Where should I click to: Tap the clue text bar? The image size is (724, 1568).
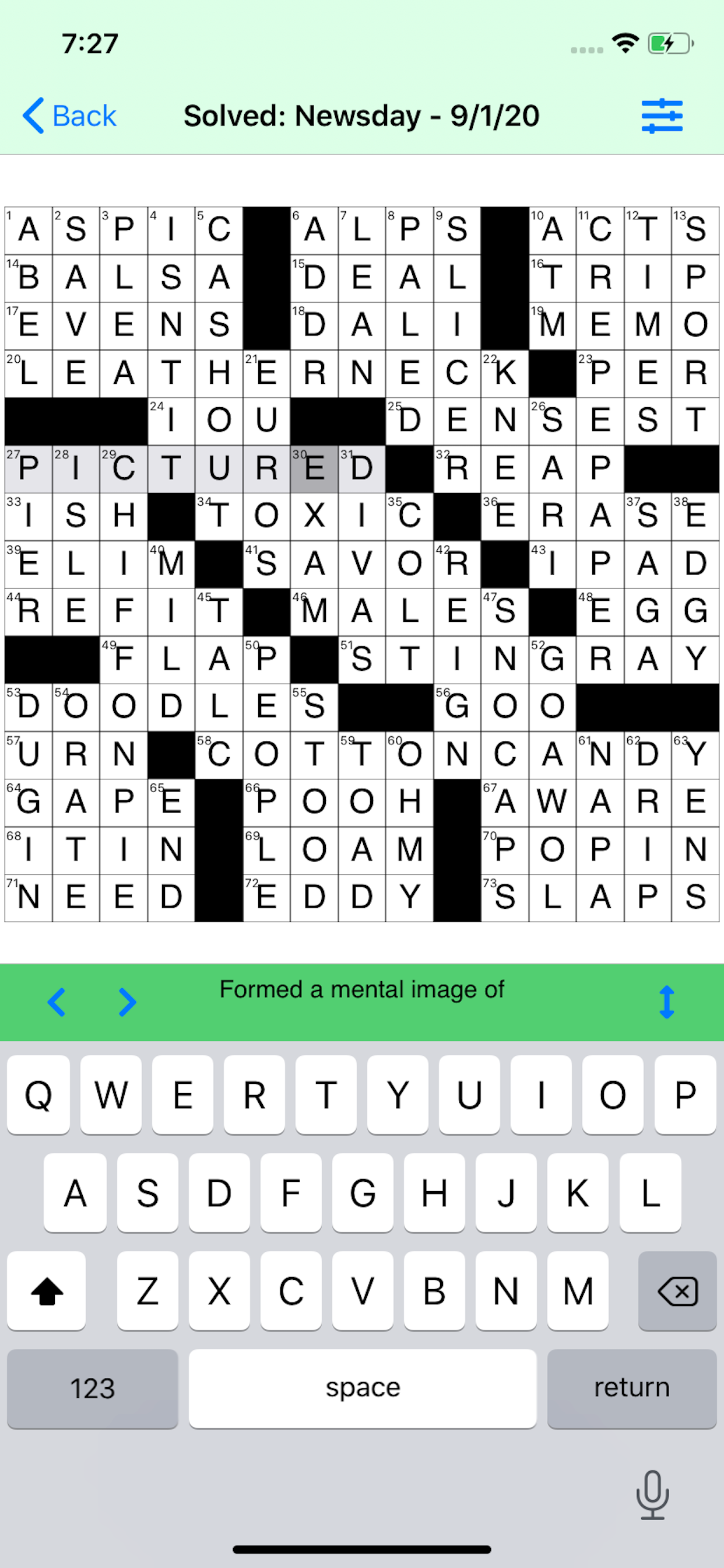(361, 990)
